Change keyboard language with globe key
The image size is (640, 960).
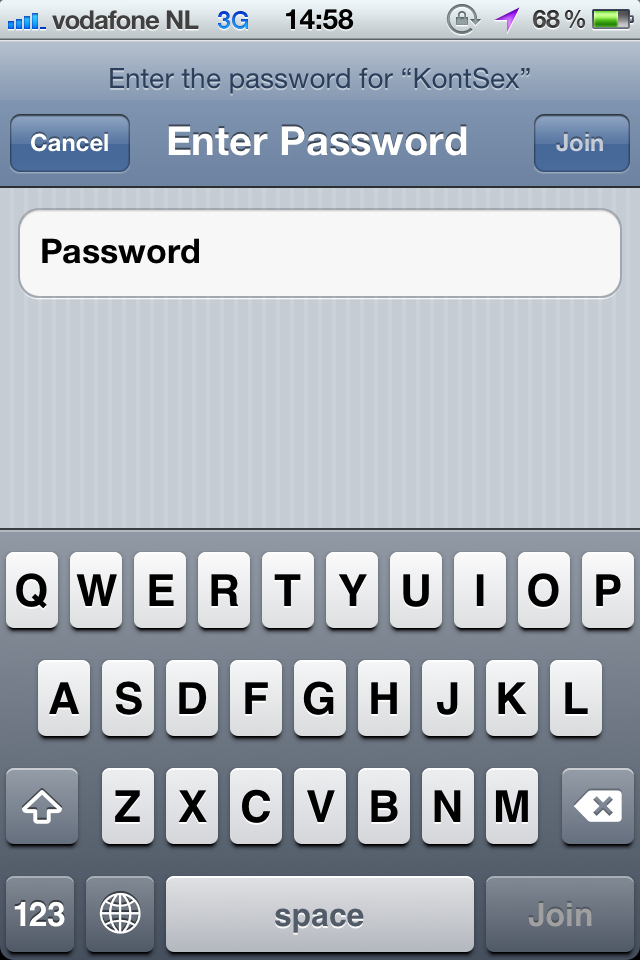[120, 914]
